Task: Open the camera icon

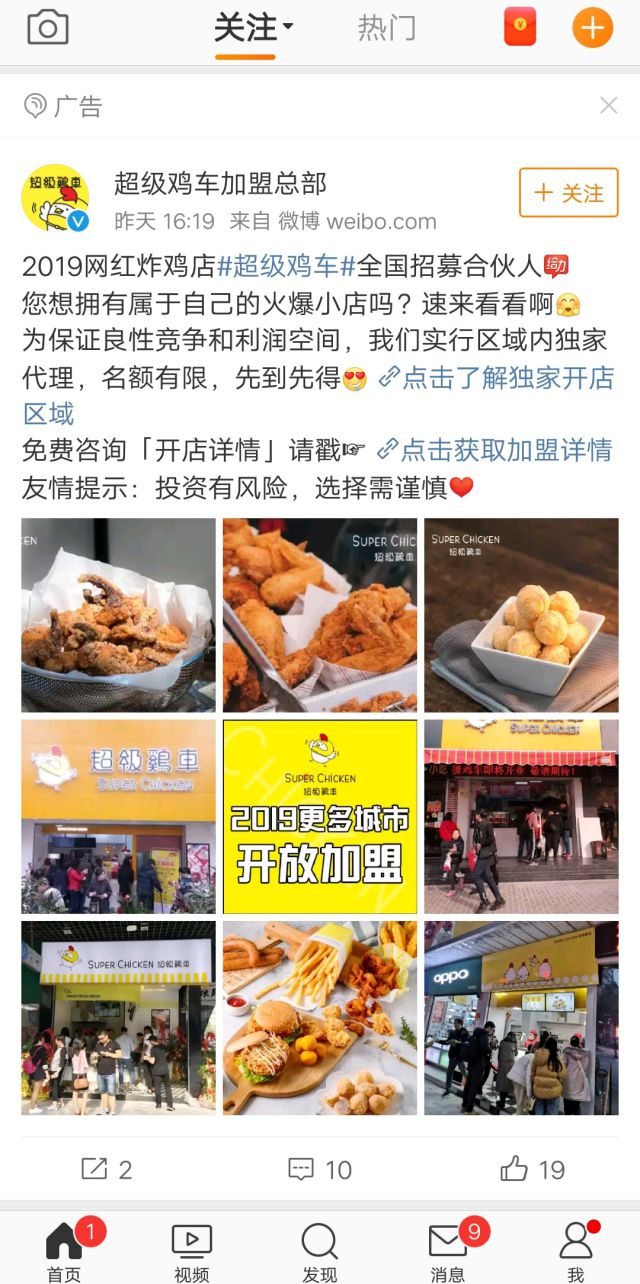Action: [47, 28]
